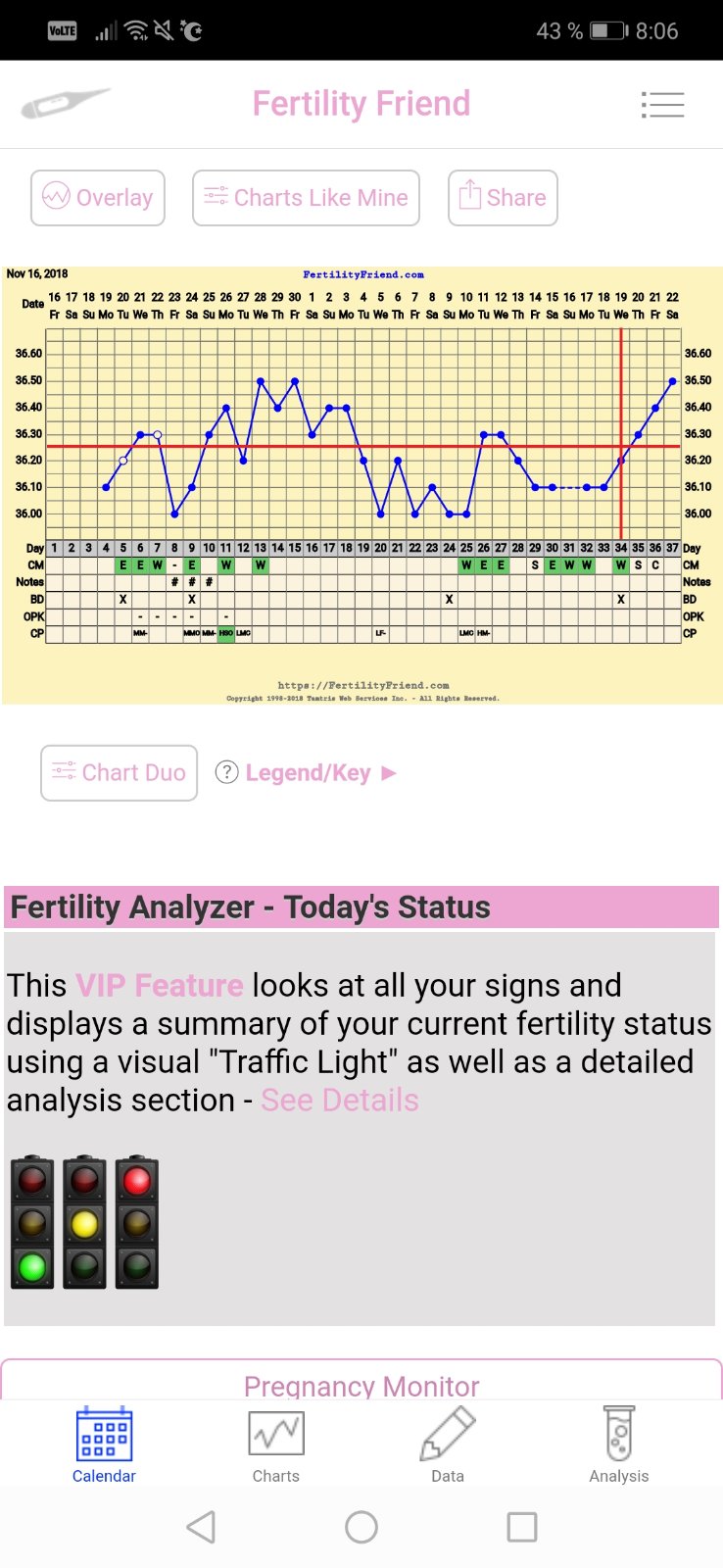Go back using the system back button
This screenshot has width=723, height=1568.
click(x=201, y=1527)
